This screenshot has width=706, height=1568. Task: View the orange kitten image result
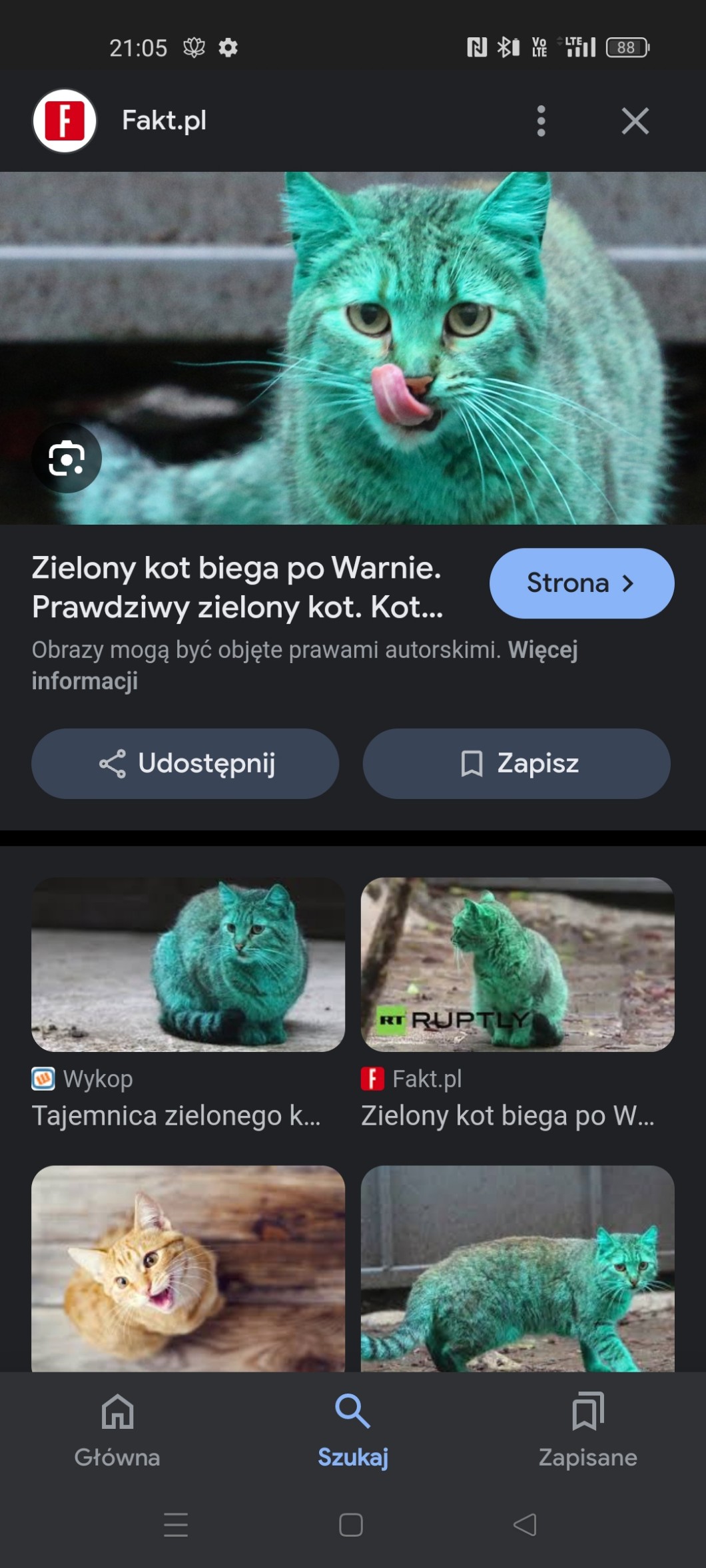pyautogui.click(x=188, y=1268)
